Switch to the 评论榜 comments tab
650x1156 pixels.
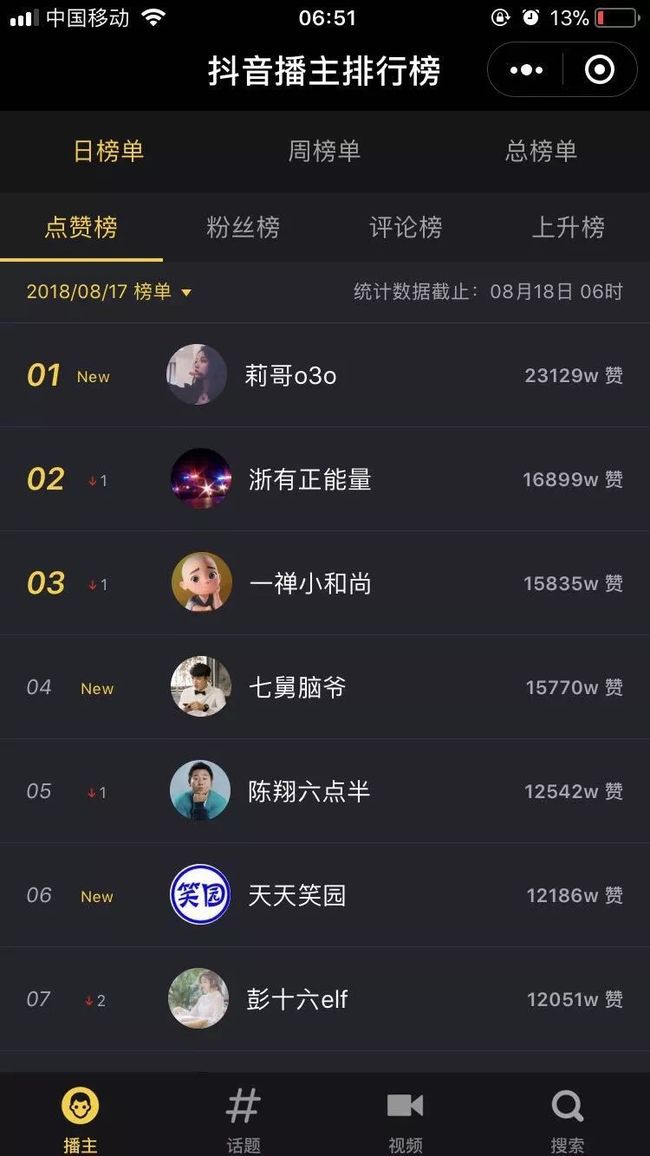406,227
